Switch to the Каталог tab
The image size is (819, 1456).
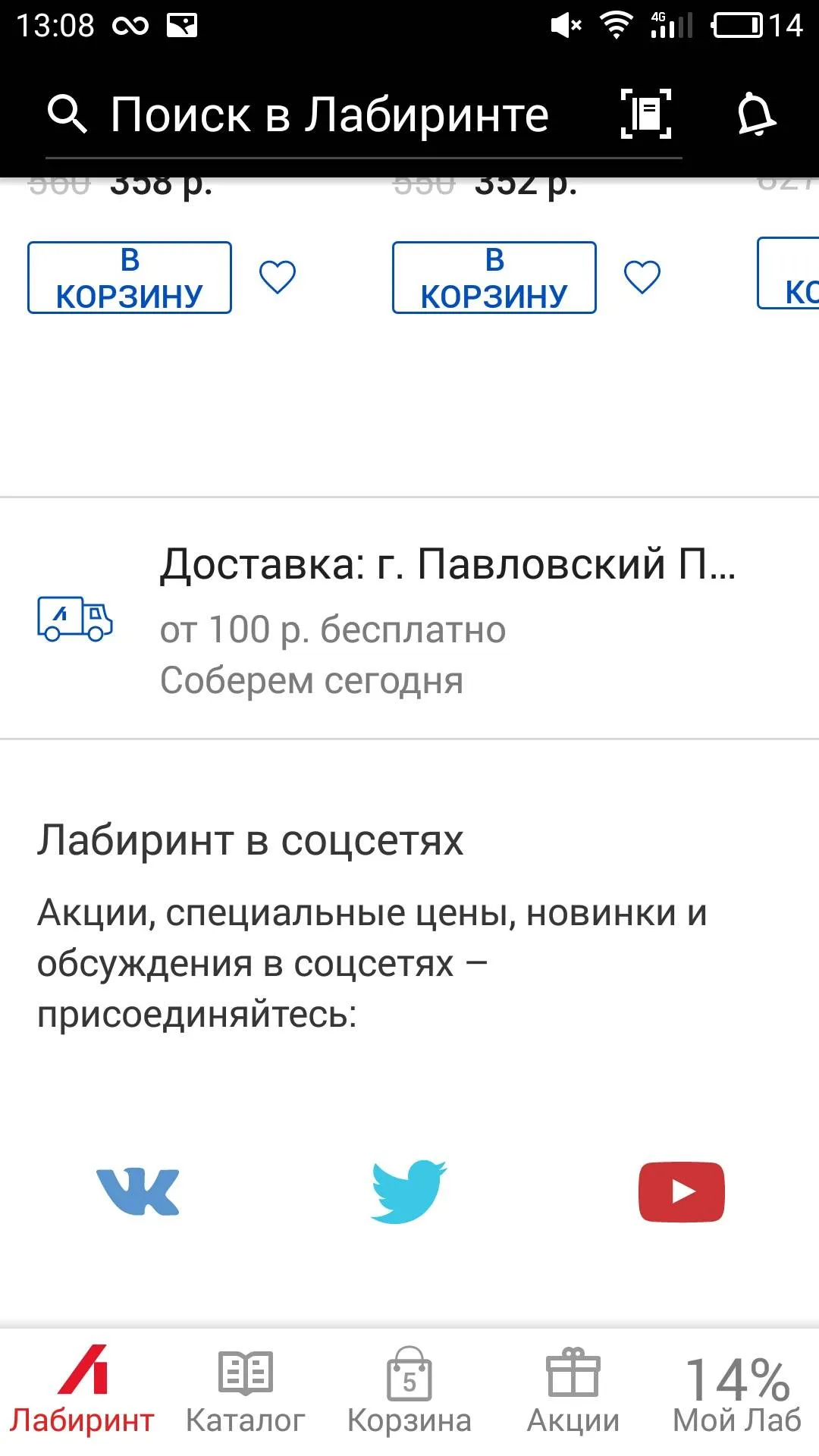point(246,1392)
